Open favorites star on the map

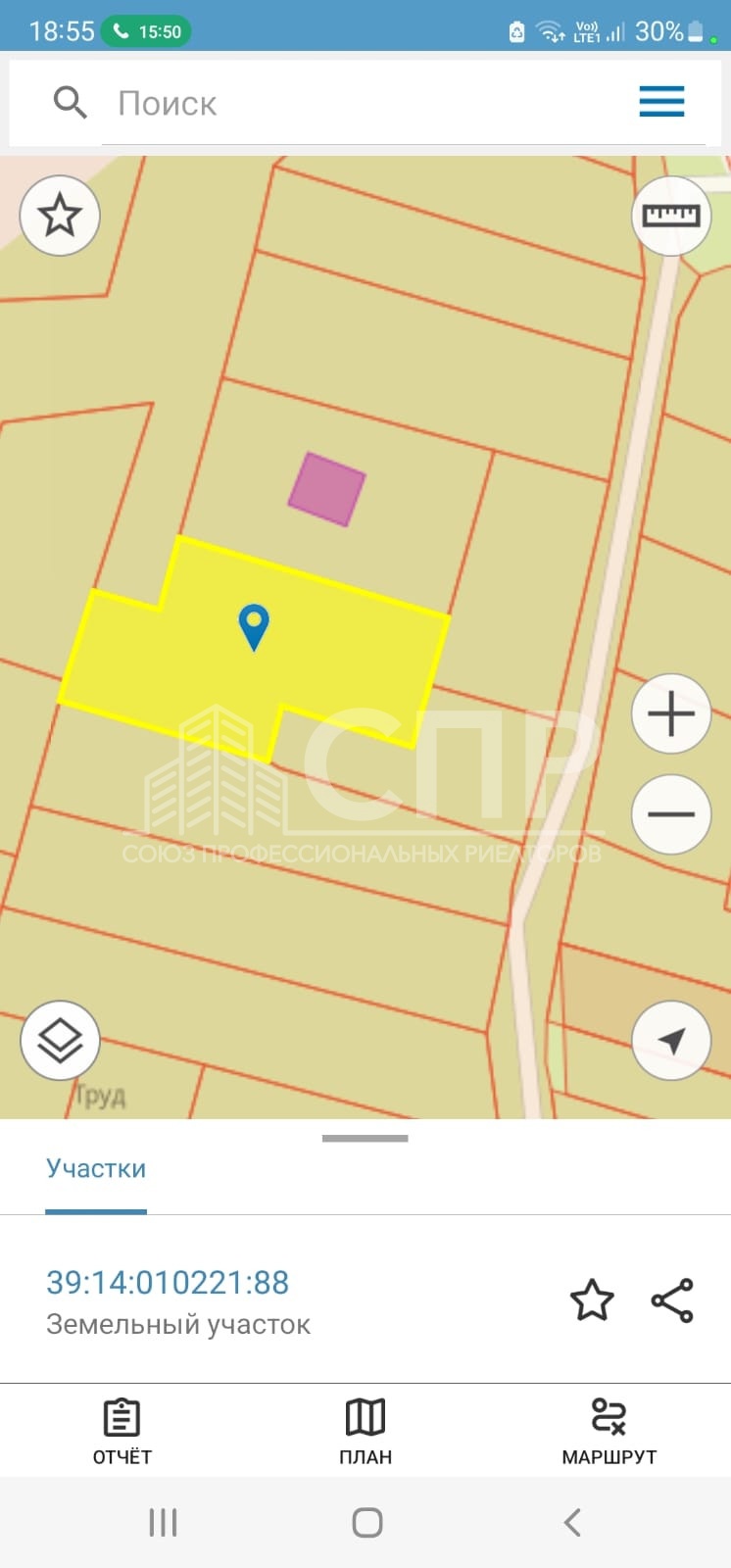[x=60, y=216]
